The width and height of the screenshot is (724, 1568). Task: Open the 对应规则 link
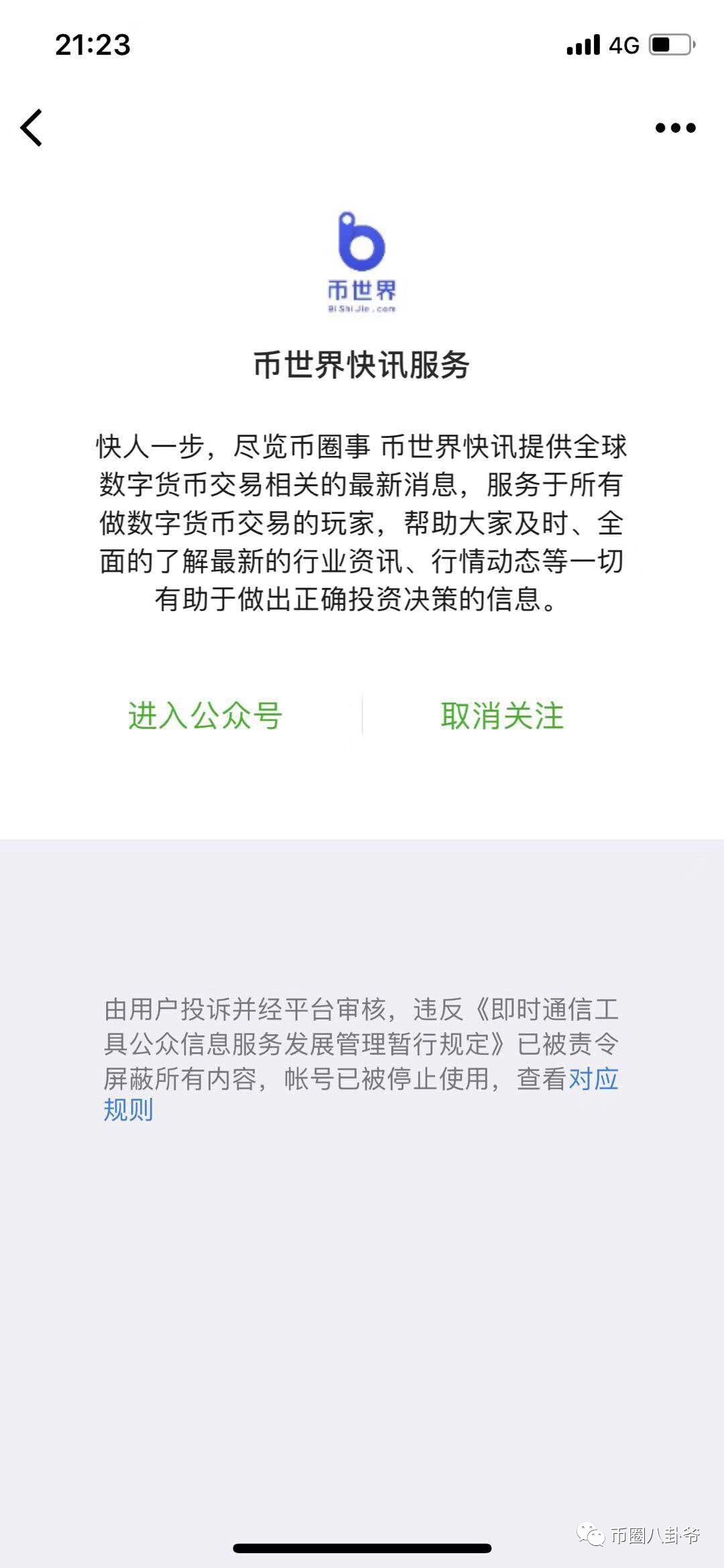[x=593, y=1079]
